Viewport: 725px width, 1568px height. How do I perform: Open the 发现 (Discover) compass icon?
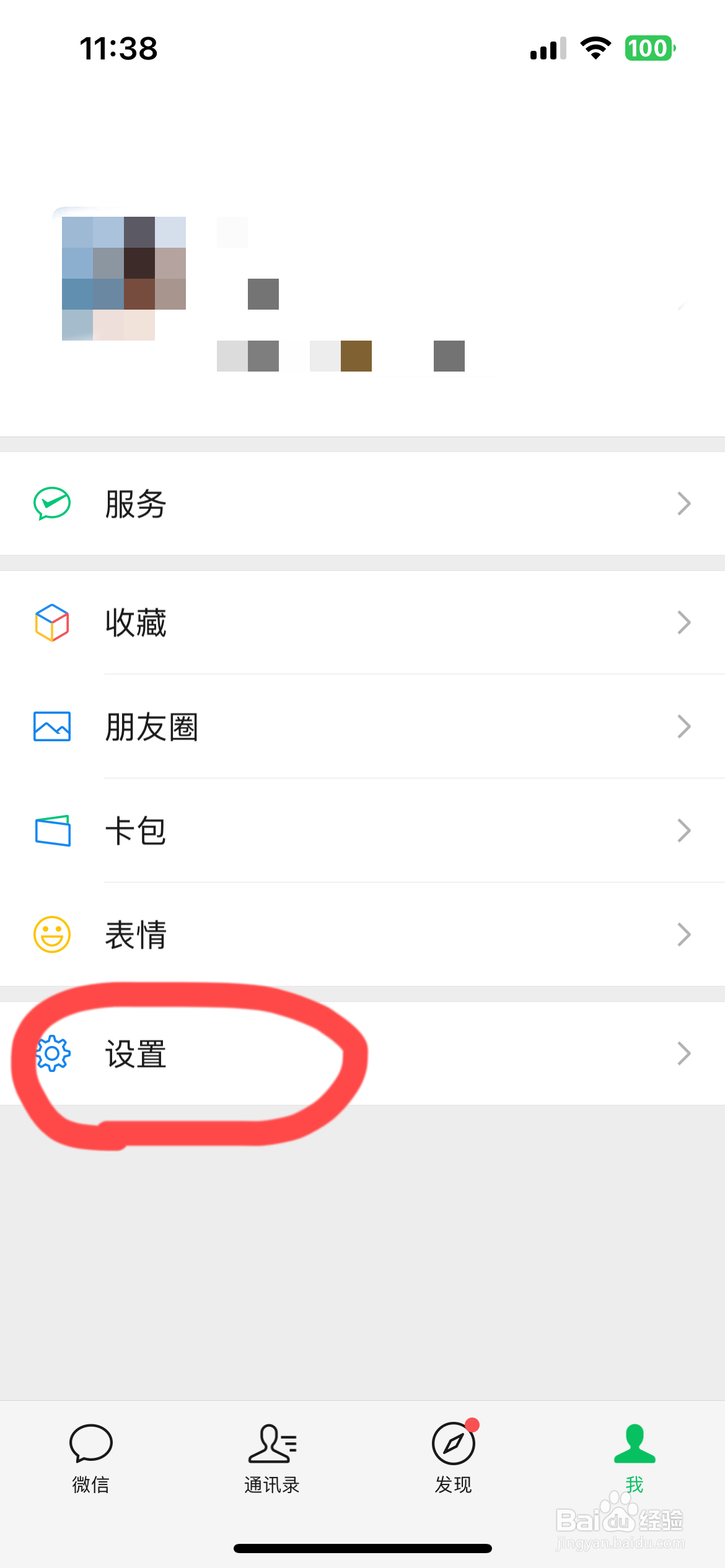452,1443
